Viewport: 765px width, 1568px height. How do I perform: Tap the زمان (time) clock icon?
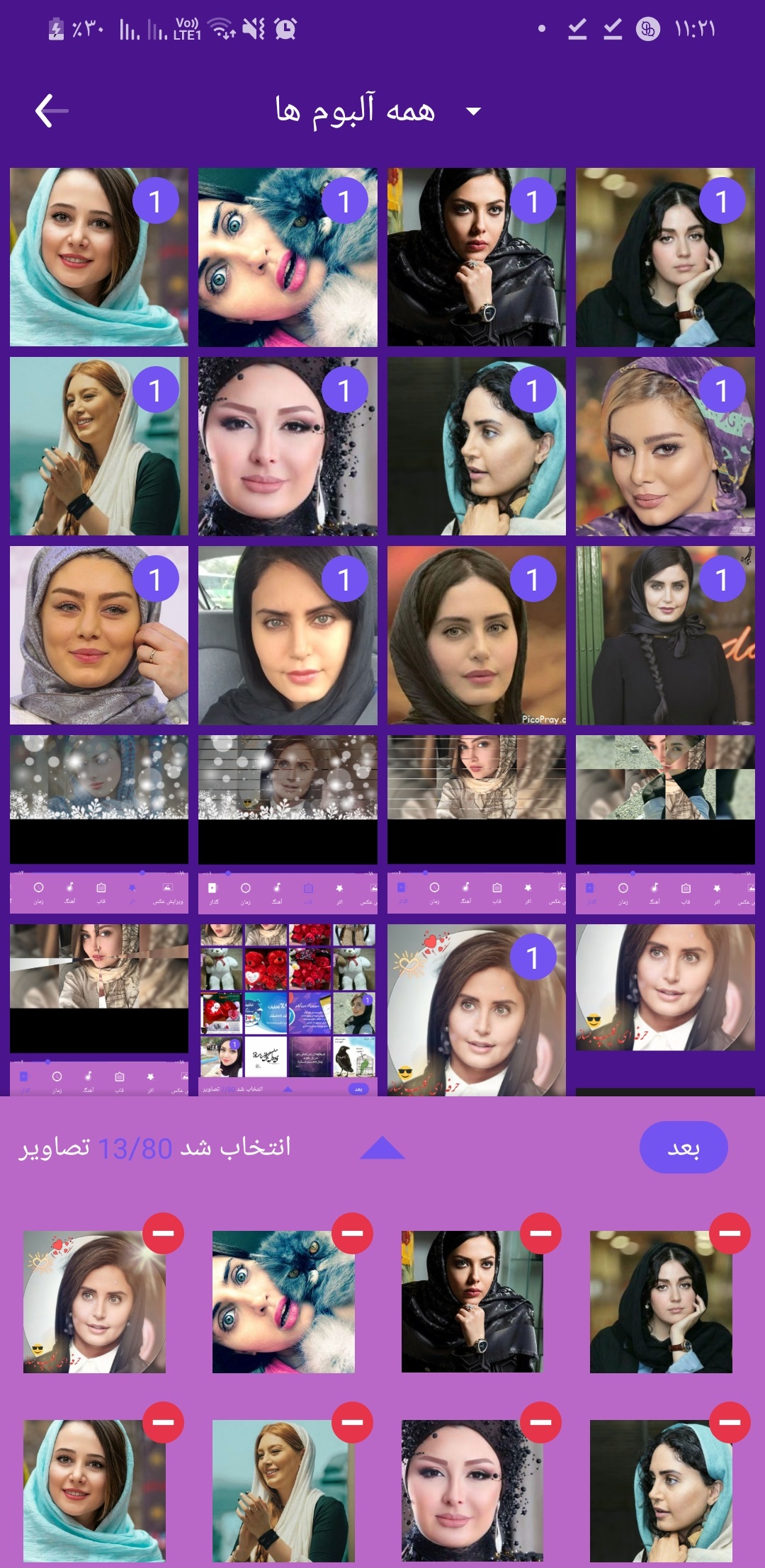click(38, 887)
